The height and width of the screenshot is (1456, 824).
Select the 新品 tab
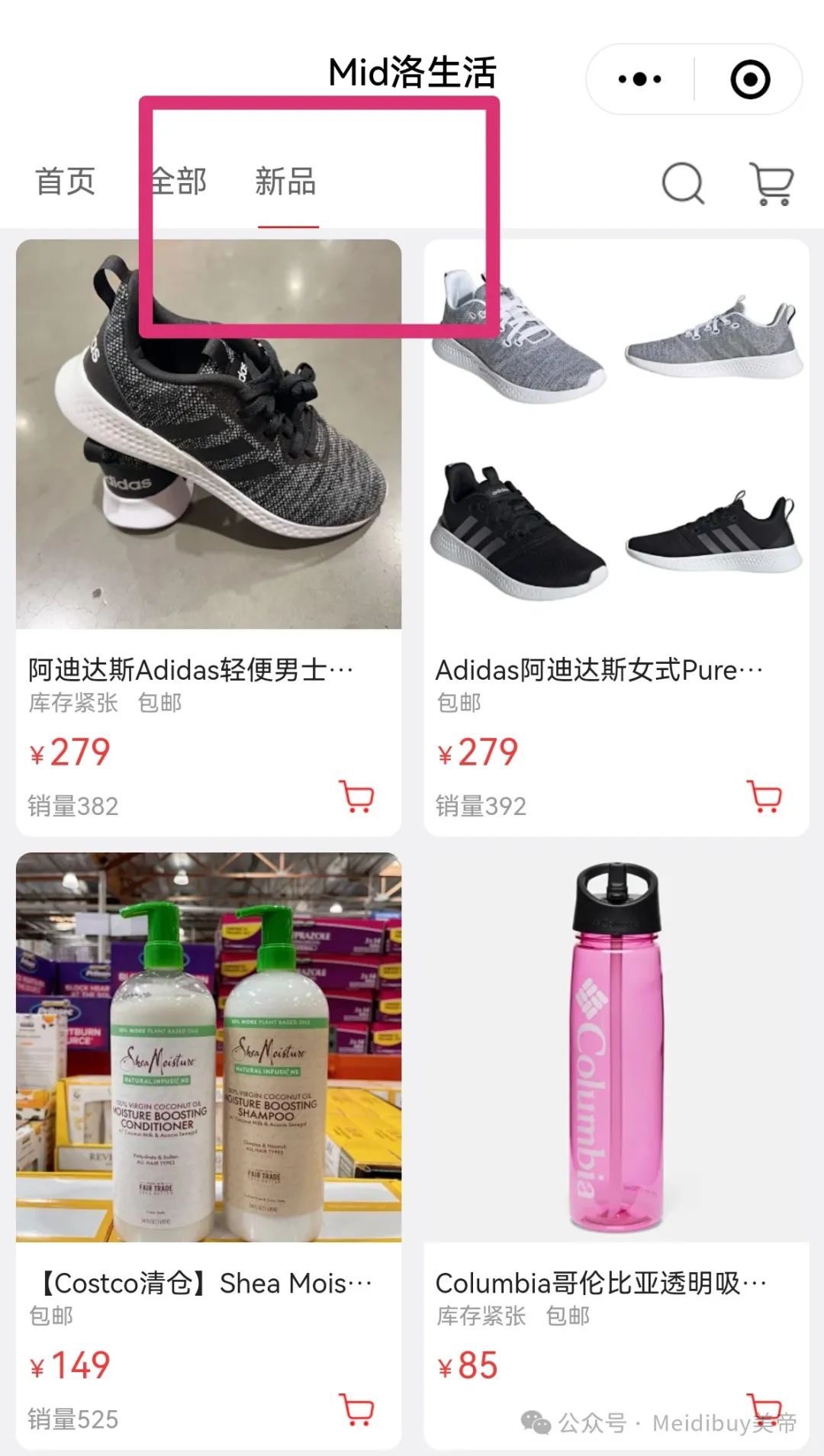click(285, 182)
